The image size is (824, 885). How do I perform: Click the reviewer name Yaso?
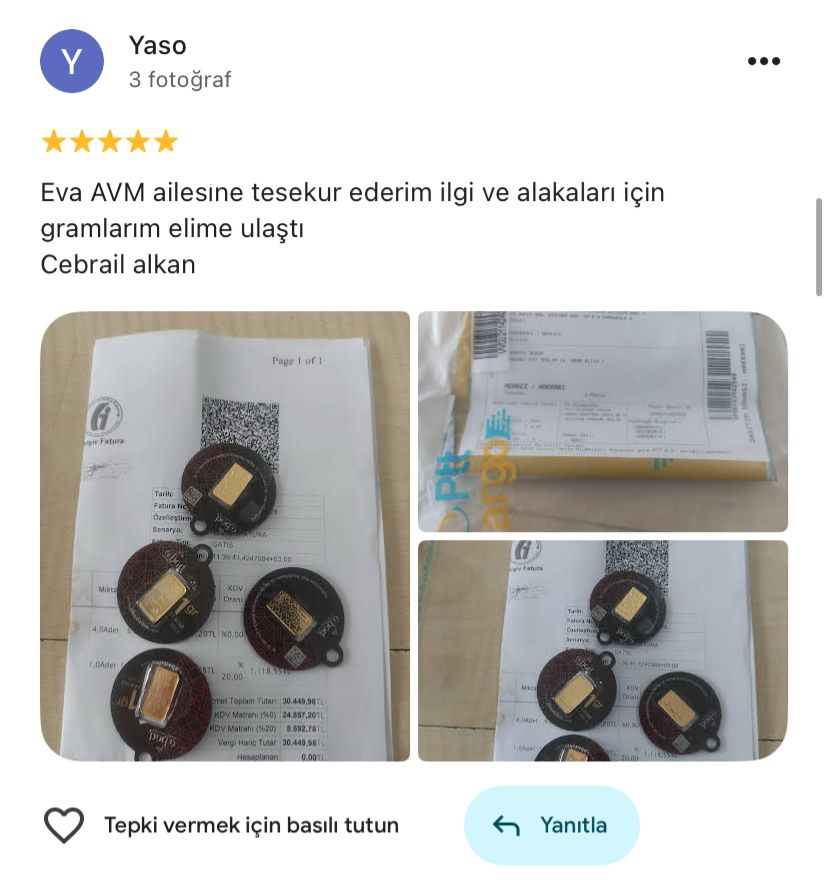point(156,45)
